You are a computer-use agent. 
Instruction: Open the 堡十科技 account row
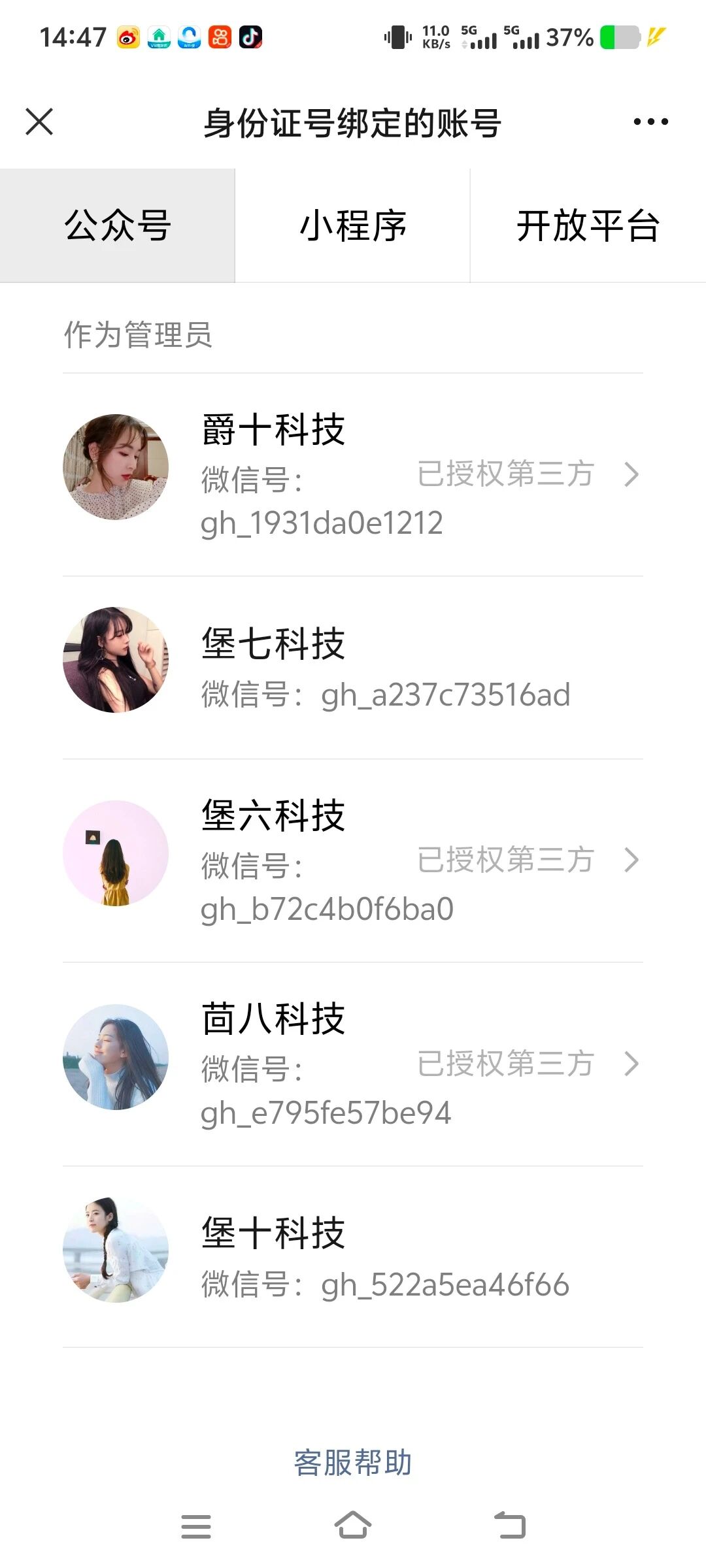point(353,1257)
